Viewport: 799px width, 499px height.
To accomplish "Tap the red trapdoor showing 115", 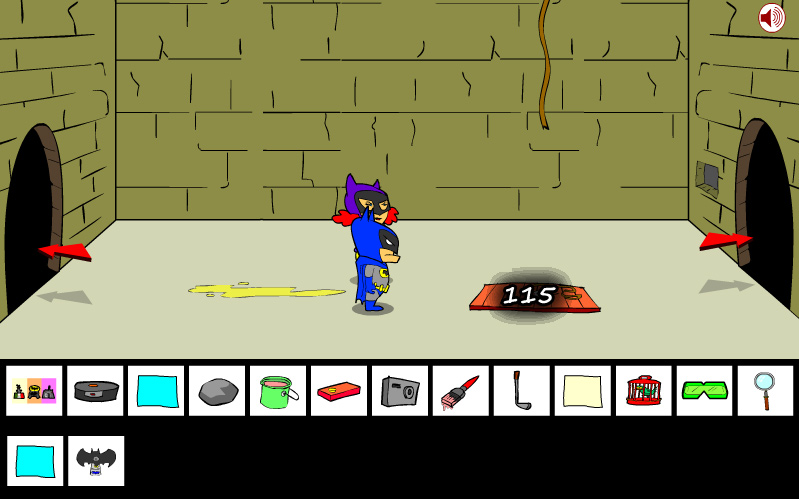I will tap(534, 296).
